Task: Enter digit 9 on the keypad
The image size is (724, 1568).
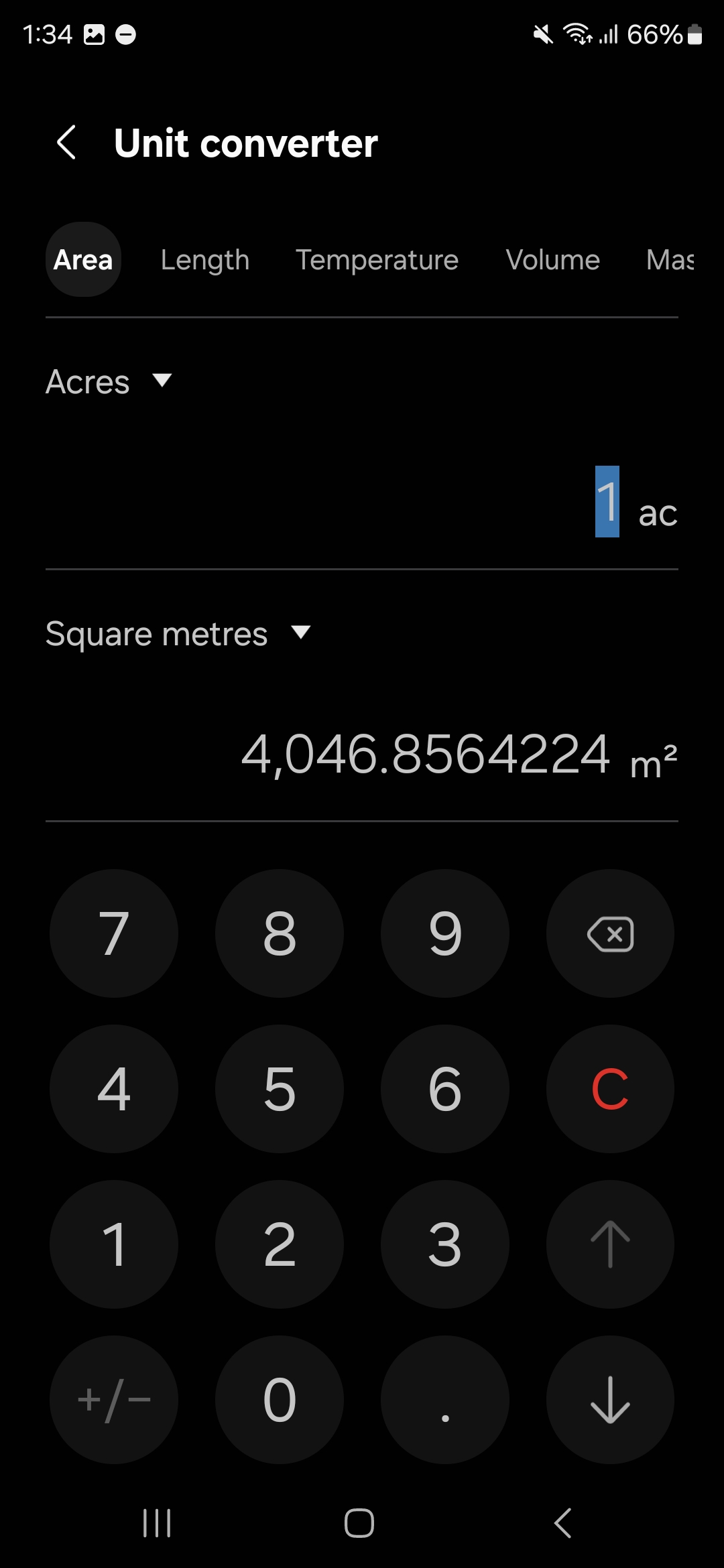Action: coord(445,933)
